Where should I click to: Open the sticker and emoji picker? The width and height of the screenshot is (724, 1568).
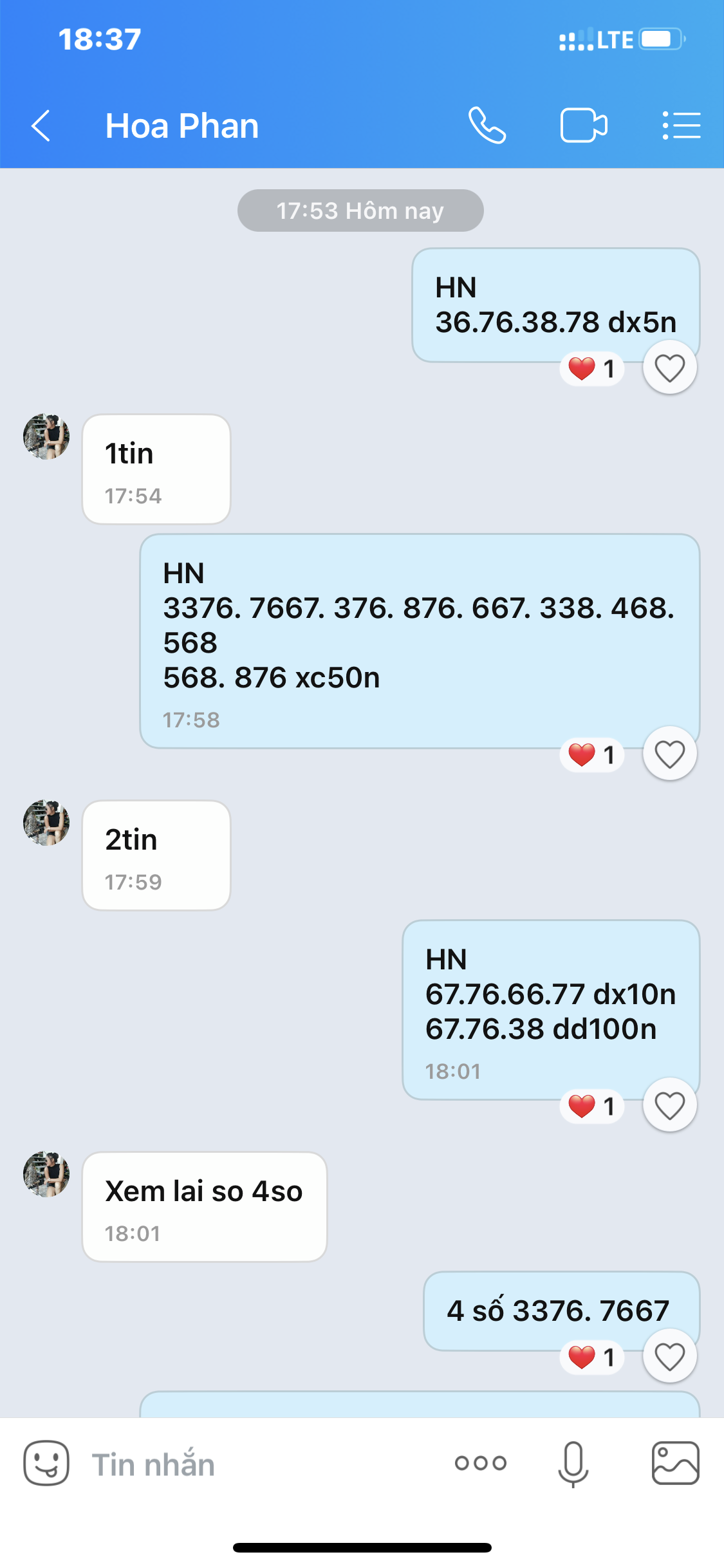[46, 1463]
